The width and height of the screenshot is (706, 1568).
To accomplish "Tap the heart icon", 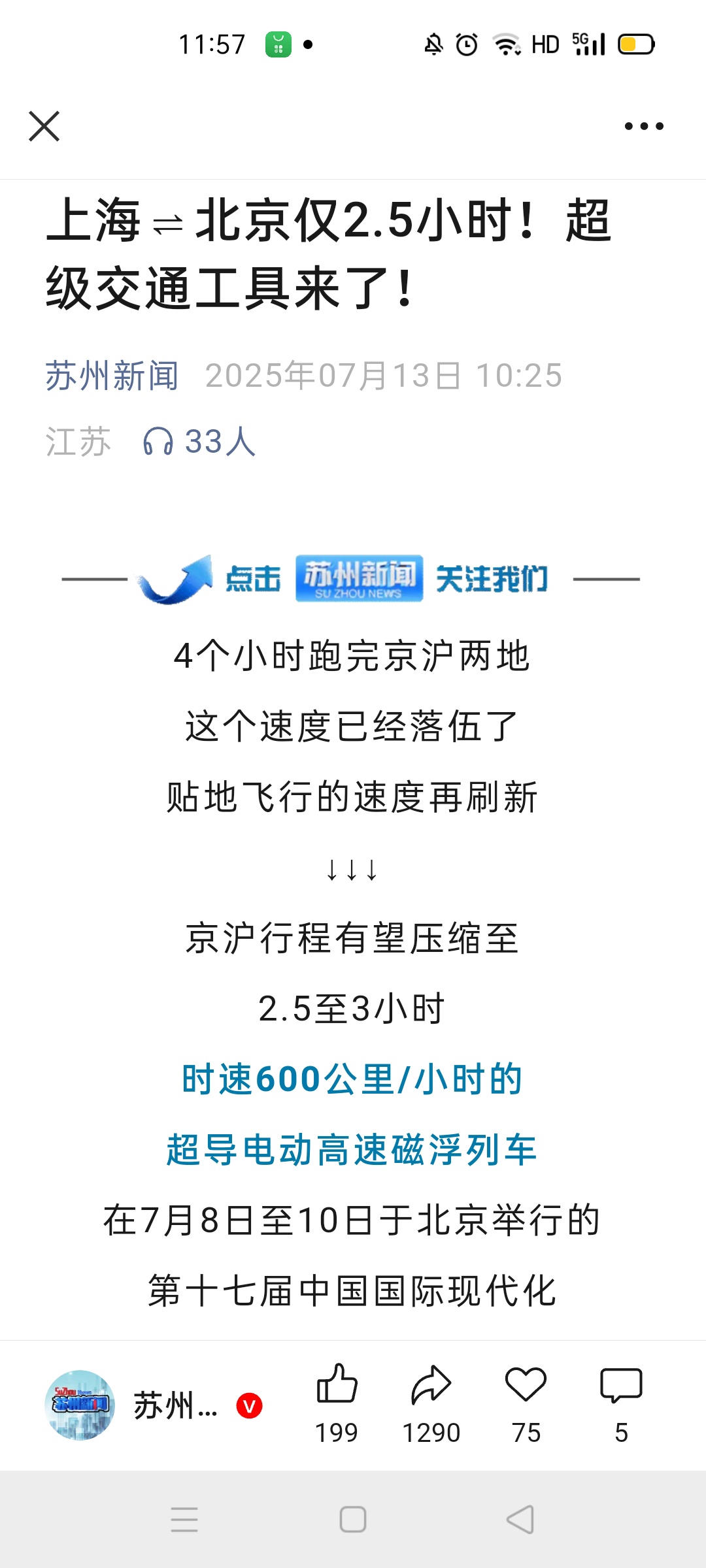I will click(526, 1385).
